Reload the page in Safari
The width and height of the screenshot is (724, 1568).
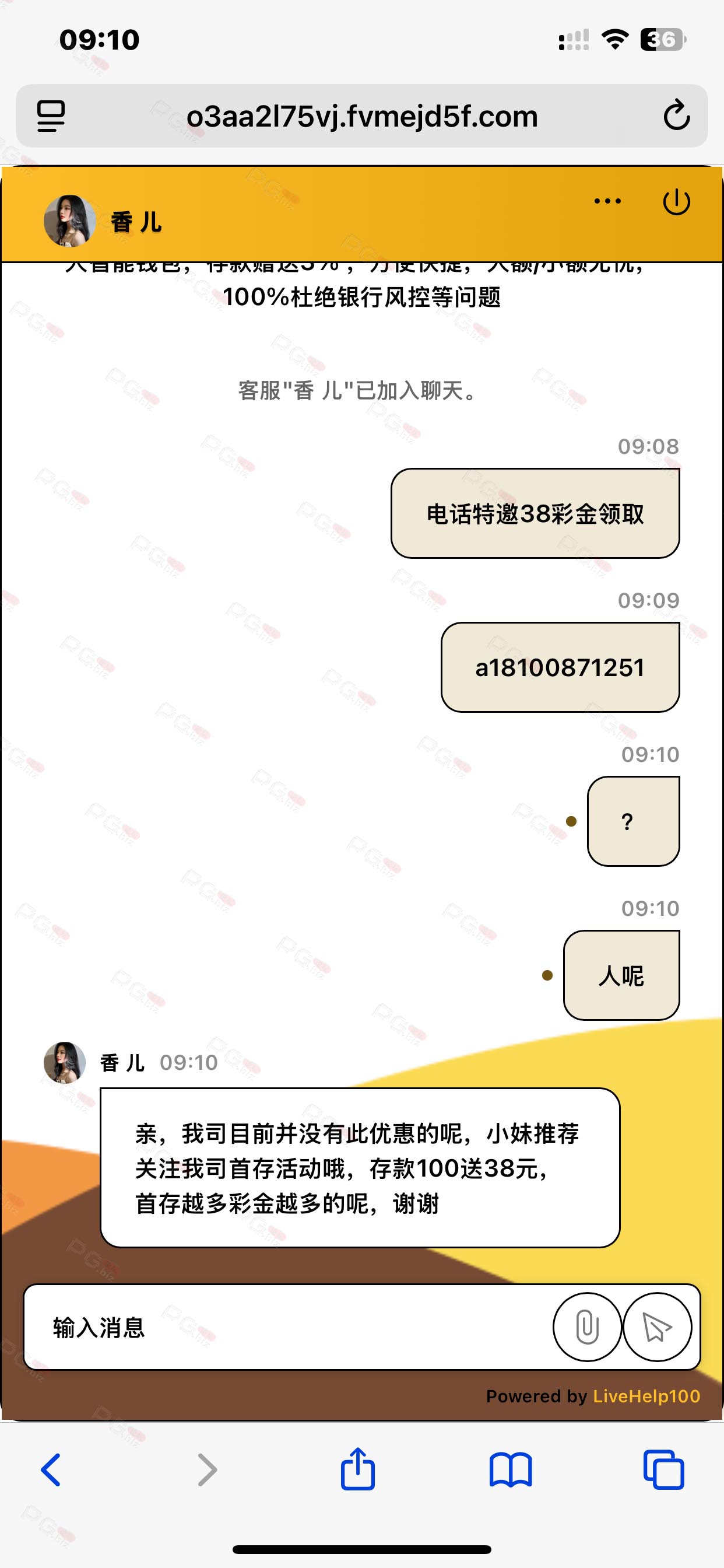676,116
